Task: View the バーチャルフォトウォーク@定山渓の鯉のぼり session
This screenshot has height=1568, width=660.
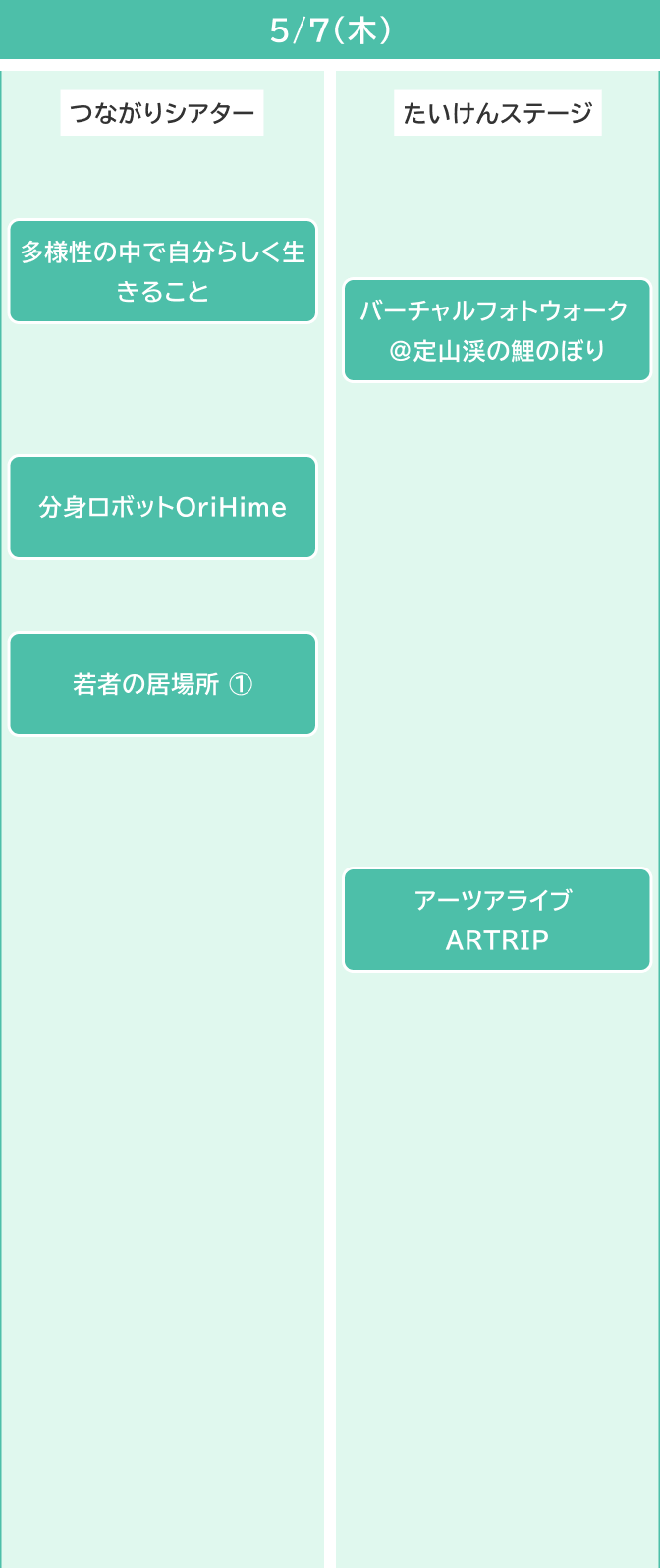Action: tap(497, 330)
